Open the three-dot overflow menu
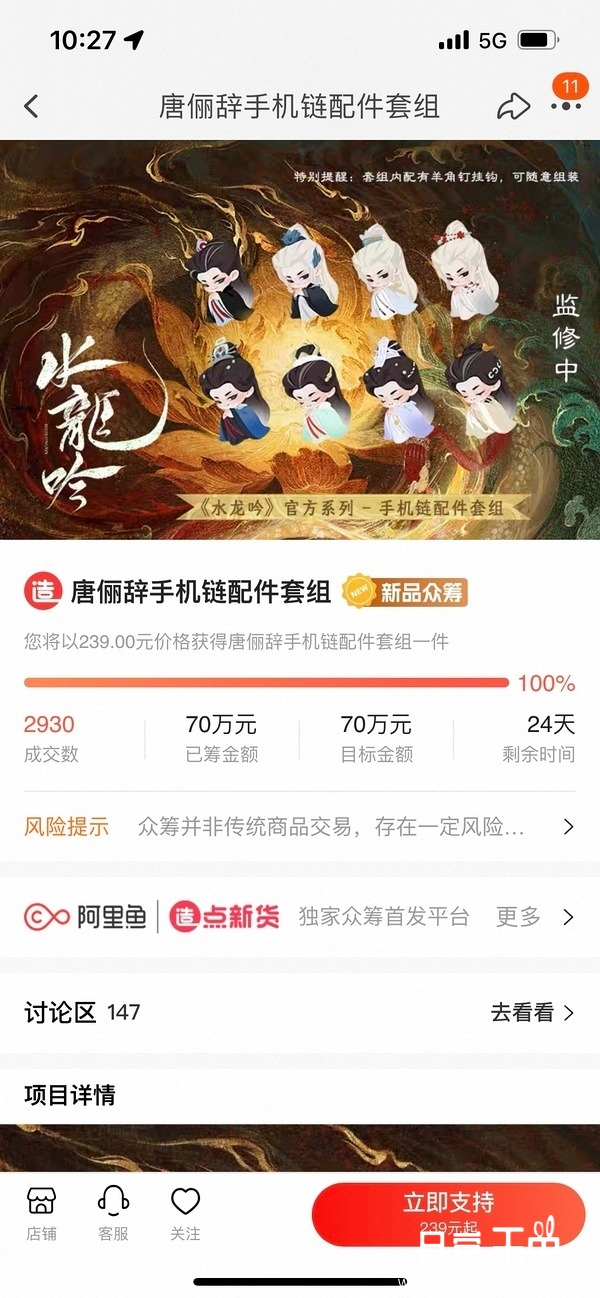 (x=565, y=106)
